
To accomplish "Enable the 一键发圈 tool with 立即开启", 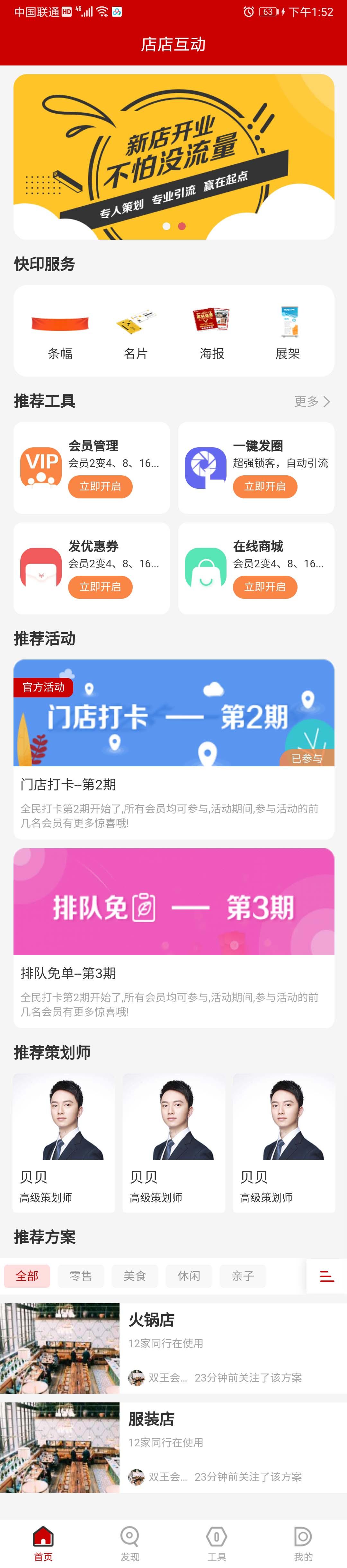I will pos(265,486).
